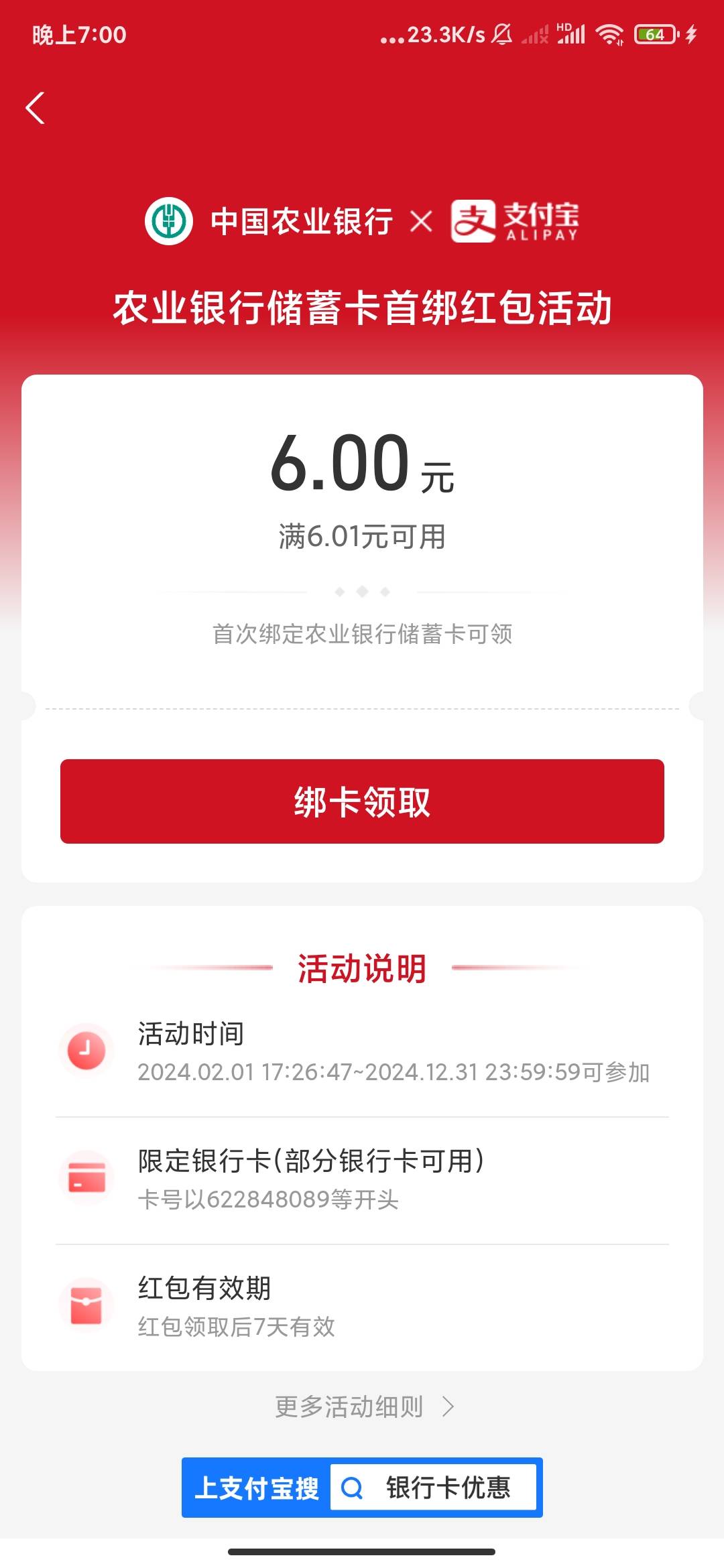Tap the 绑卡领取 button

pyautogui.click(x=362, y=801)
